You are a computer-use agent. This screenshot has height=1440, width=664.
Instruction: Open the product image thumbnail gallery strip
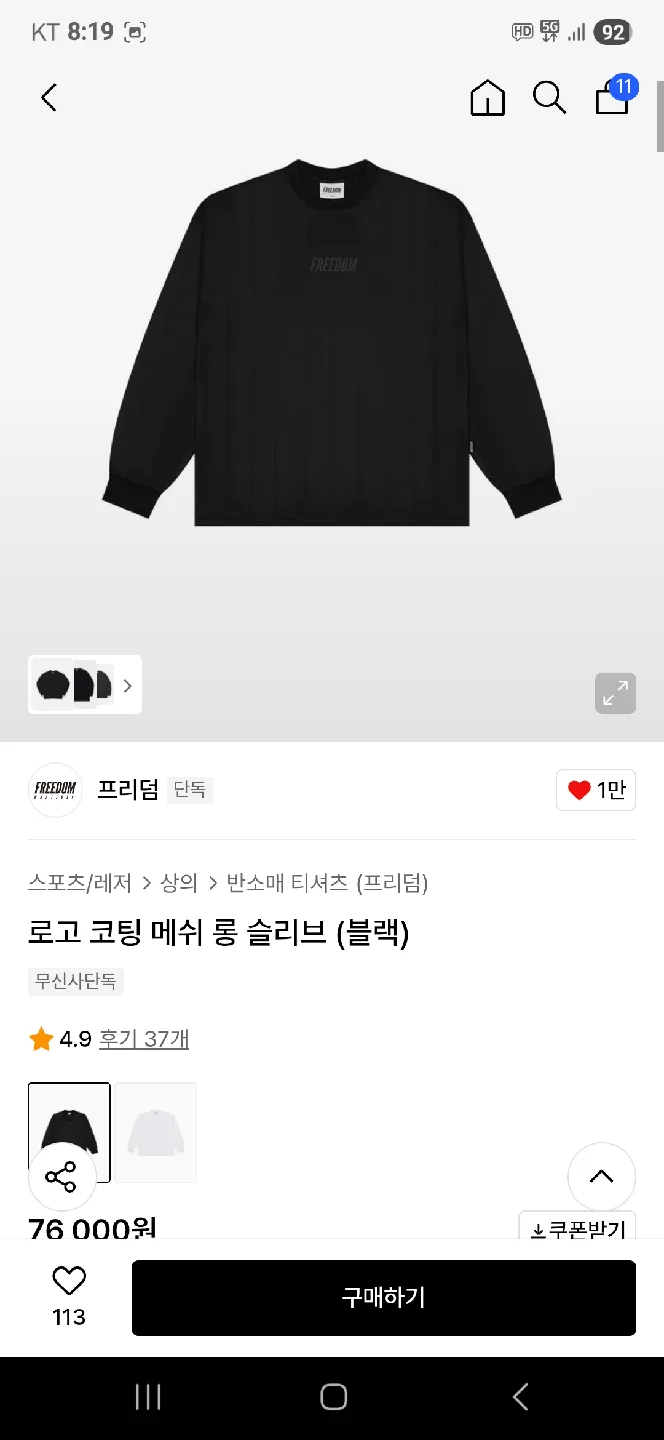(x=85, y=685)
